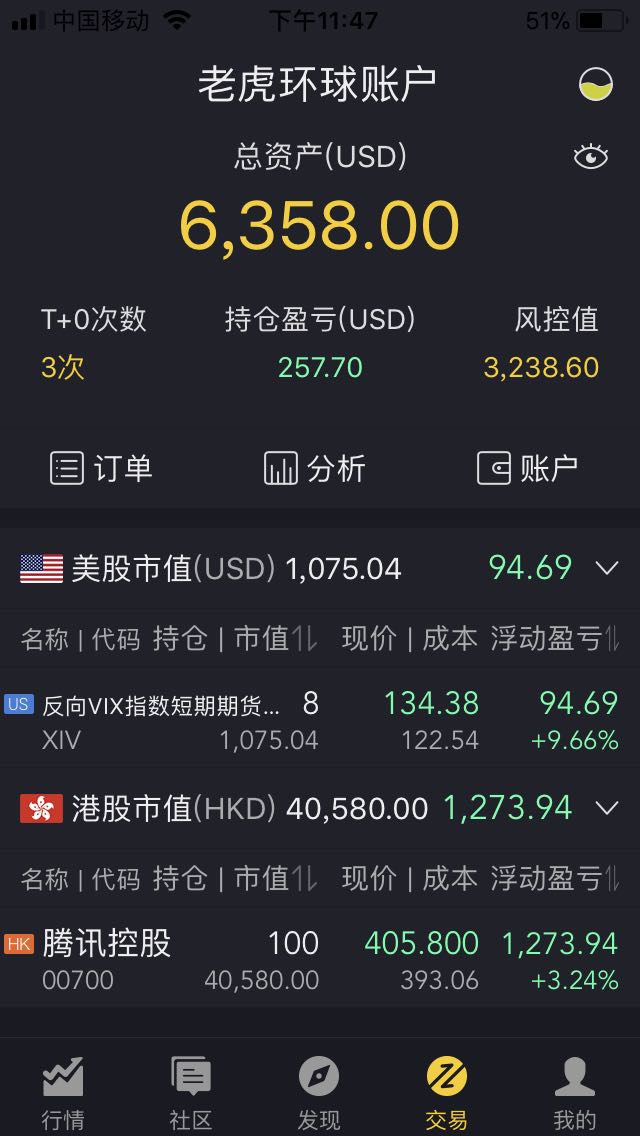
Task: Tap the round yellow icon beside the account title
Action: pos(596,84)
